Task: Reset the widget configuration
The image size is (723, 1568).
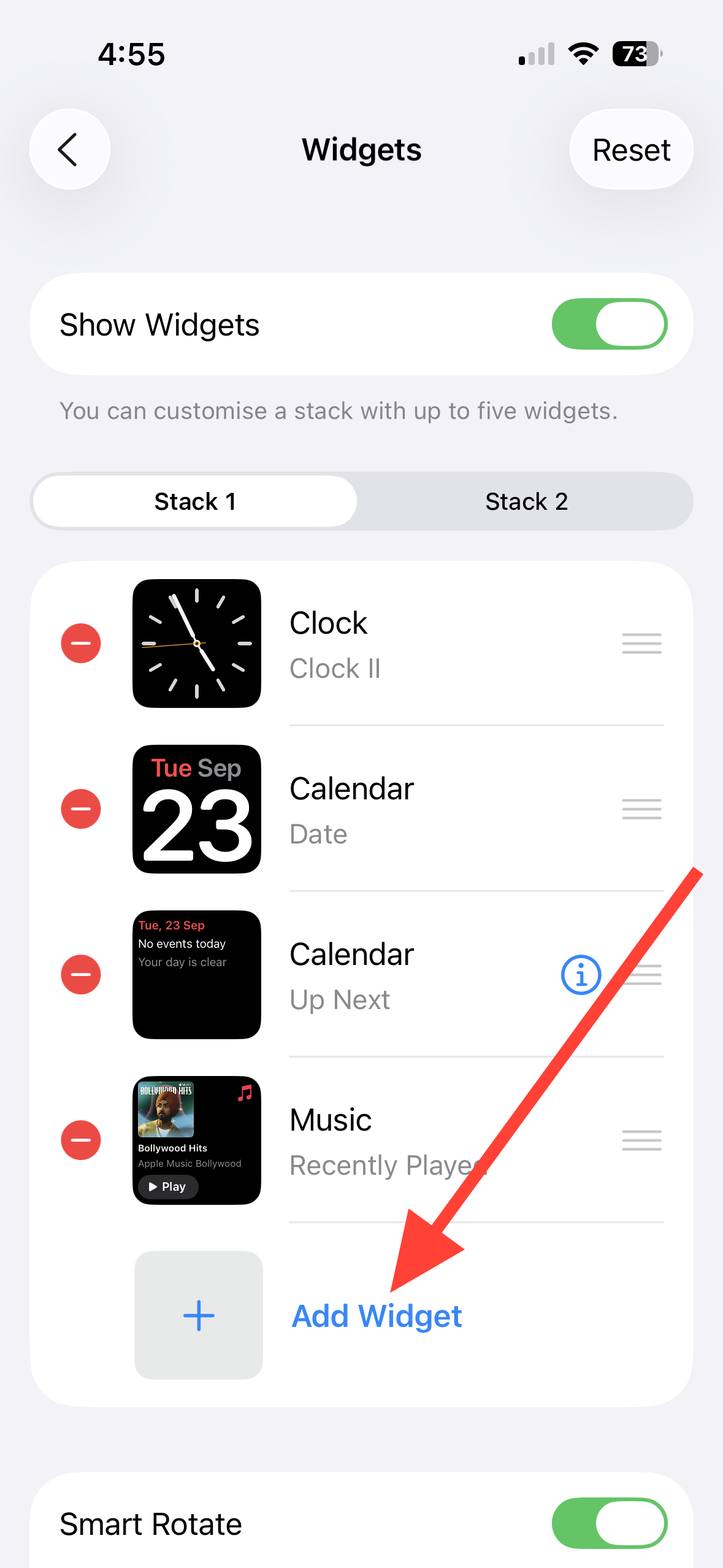Action: [x=631, y=150]
